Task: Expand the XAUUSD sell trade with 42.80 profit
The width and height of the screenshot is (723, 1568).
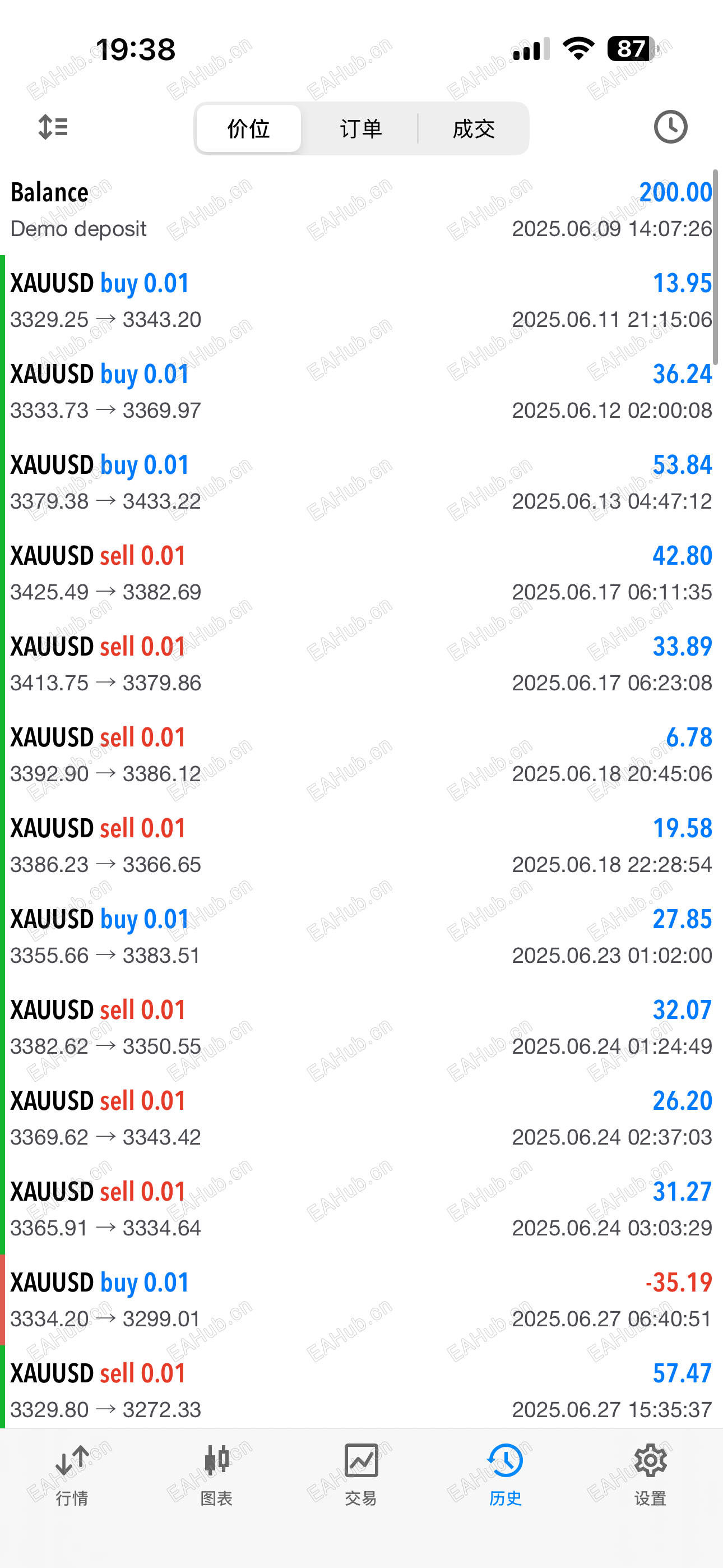Action: [361, 573]
